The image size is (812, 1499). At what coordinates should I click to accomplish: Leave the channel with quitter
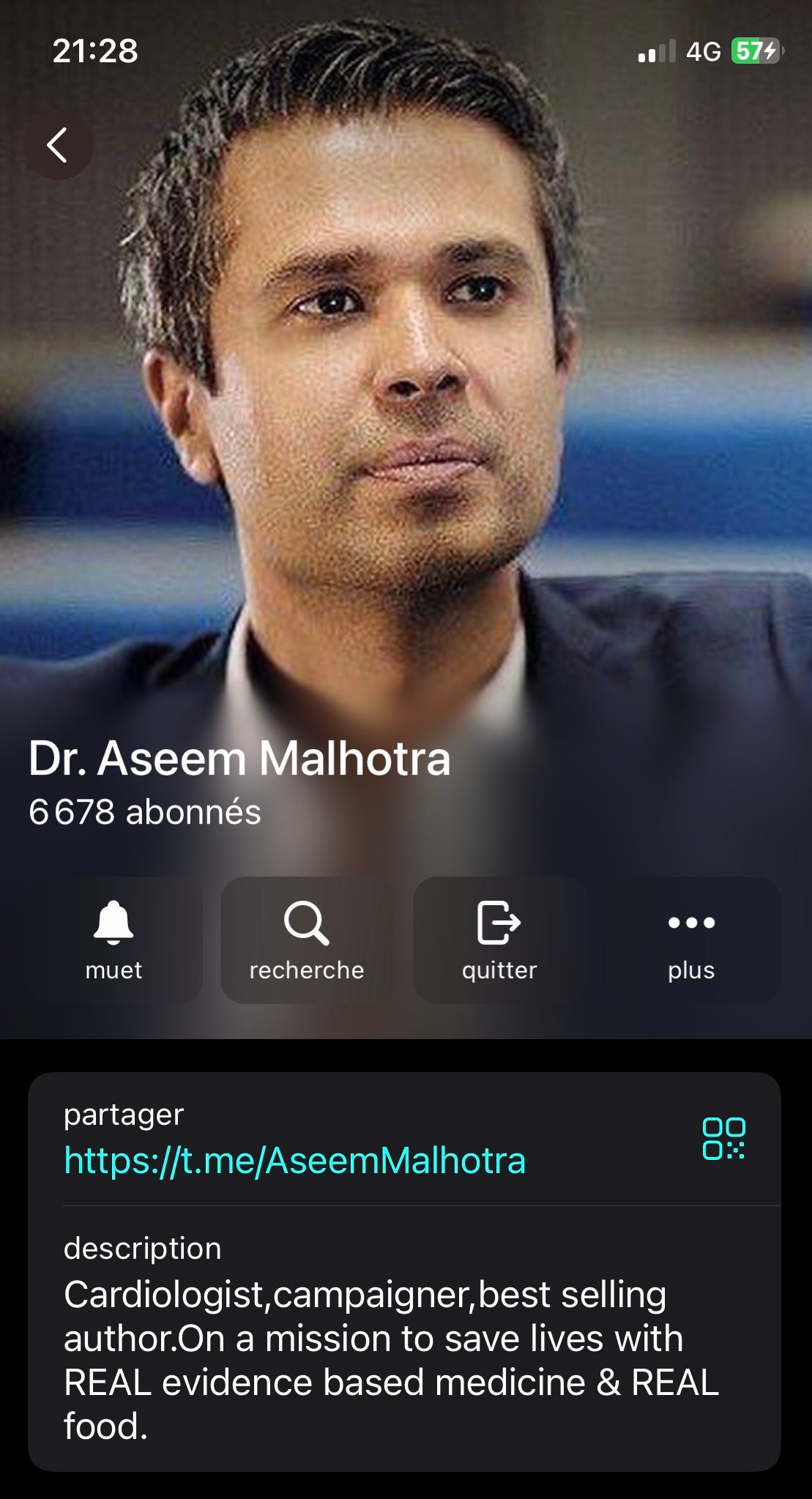(x=499, y=940)
